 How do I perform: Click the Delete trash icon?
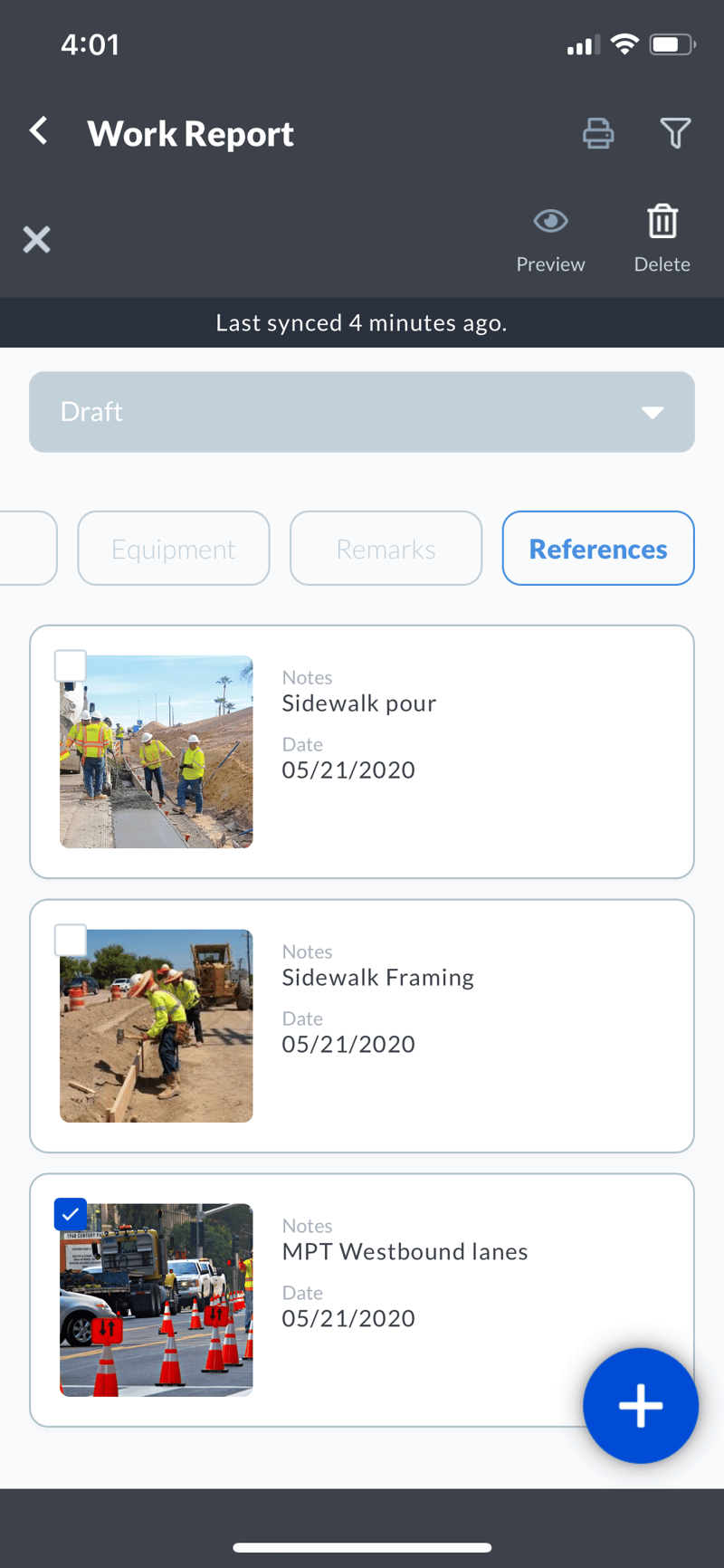pos(662,220)
